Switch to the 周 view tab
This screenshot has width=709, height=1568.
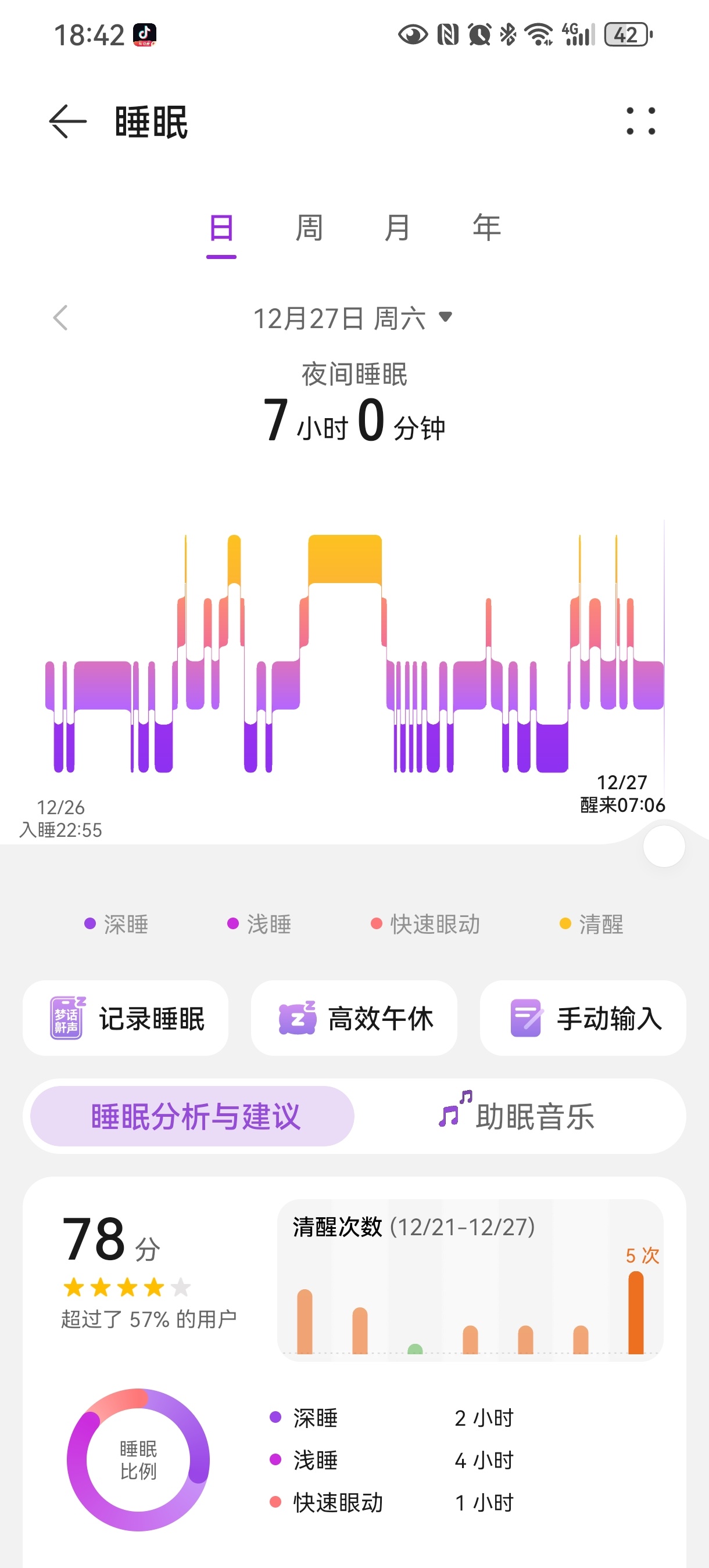tap(309, 229)
